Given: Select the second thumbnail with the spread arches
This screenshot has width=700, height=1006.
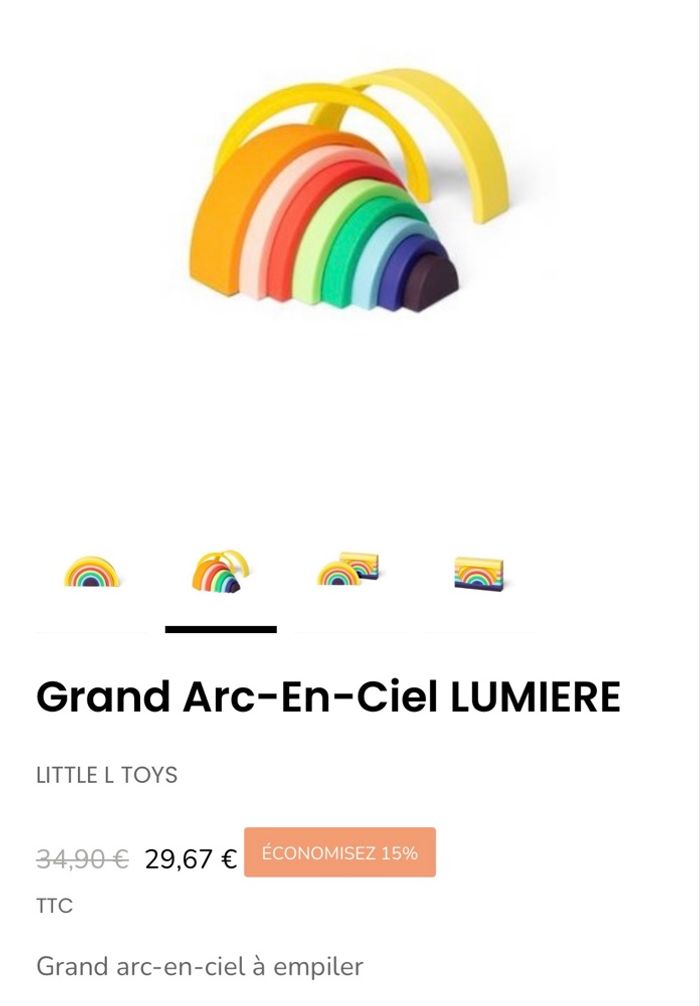Looking at the screenshot, I should [221, 572].
